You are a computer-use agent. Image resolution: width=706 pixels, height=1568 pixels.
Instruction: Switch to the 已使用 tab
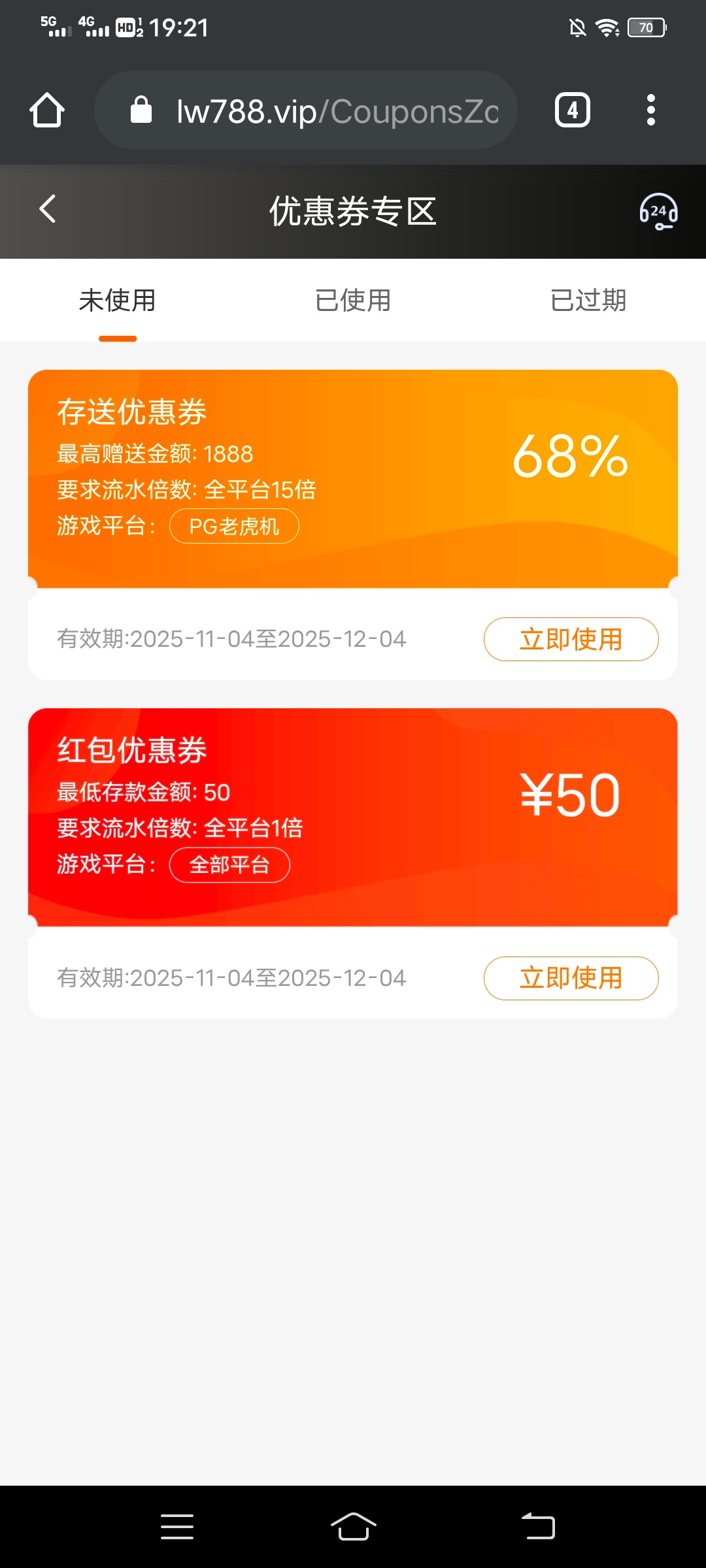pyautogui.click(x=353, y=301)
